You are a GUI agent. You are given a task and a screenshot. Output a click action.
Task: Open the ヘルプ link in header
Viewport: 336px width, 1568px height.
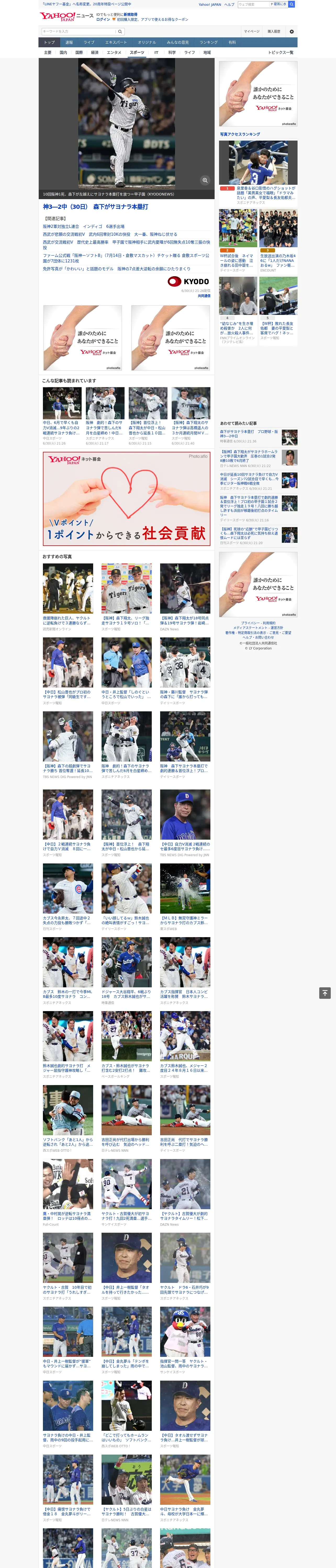click(229, 4)
